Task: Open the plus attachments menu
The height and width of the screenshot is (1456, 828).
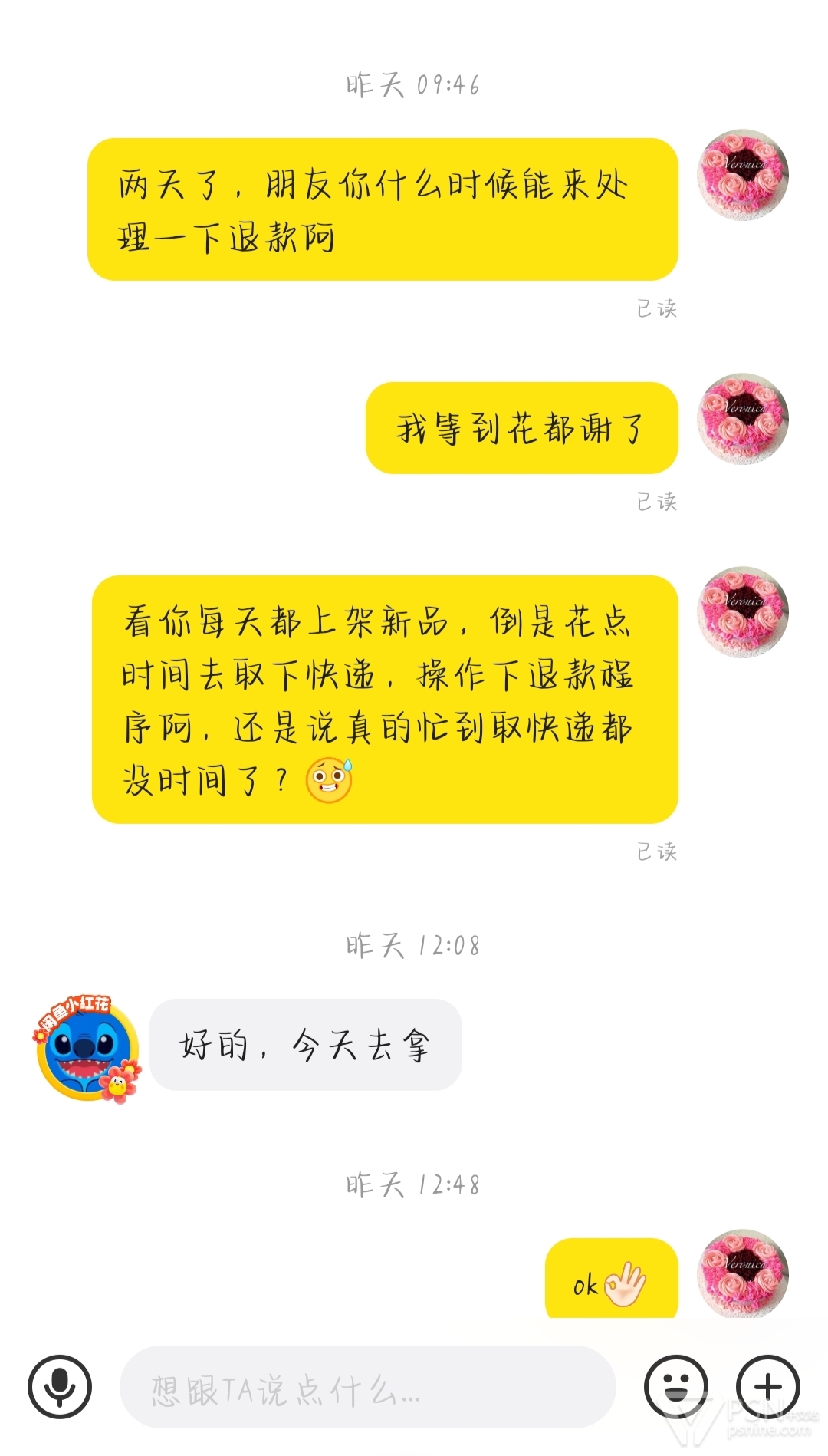Action: [768, 1387]
